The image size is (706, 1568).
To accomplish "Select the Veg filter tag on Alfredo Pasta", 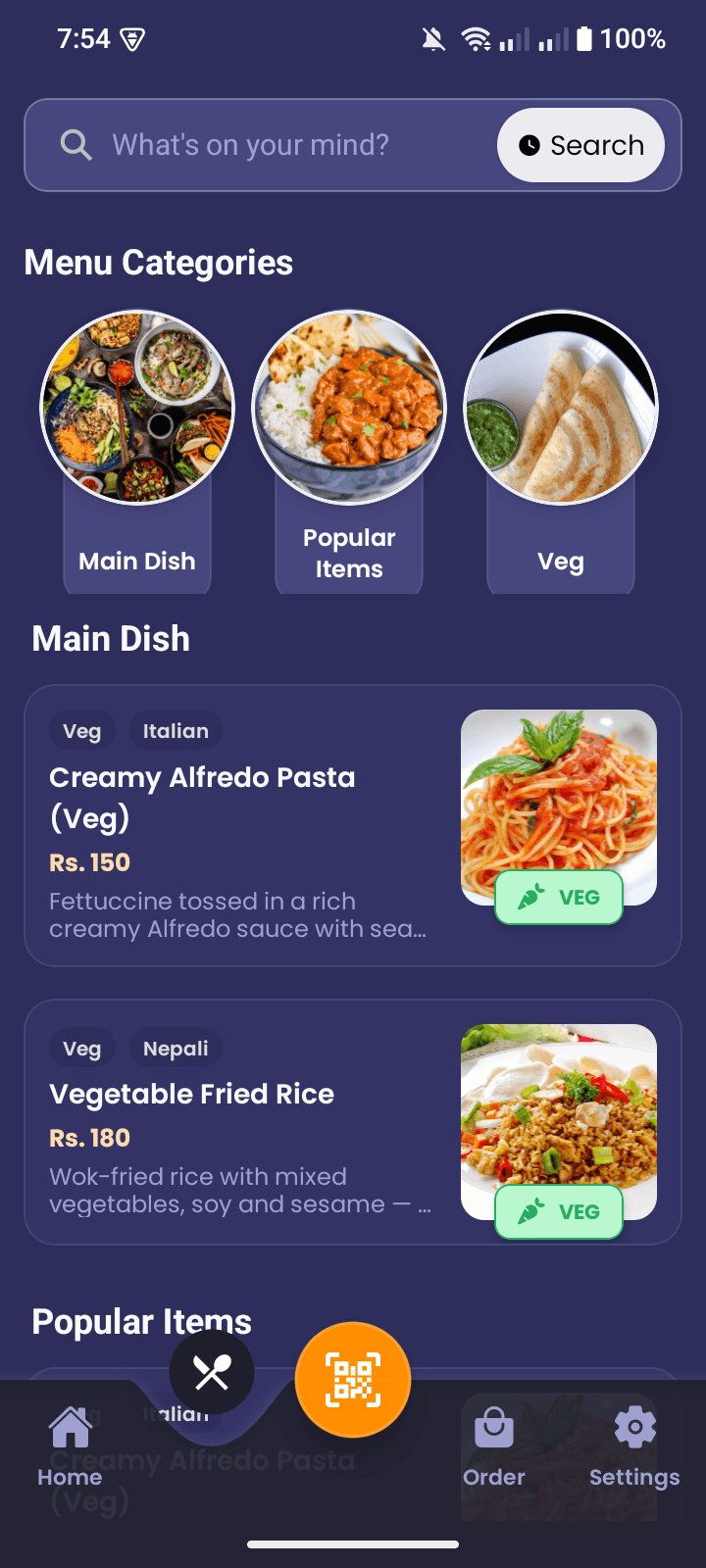I will tap(81, 730).
